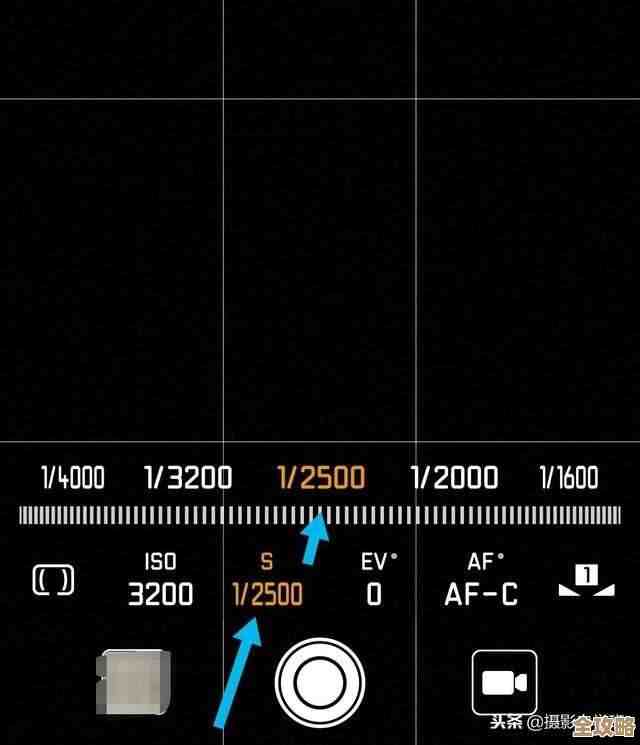
Task: Open the ISO 3200 setting
Action: tap(160, 580)
